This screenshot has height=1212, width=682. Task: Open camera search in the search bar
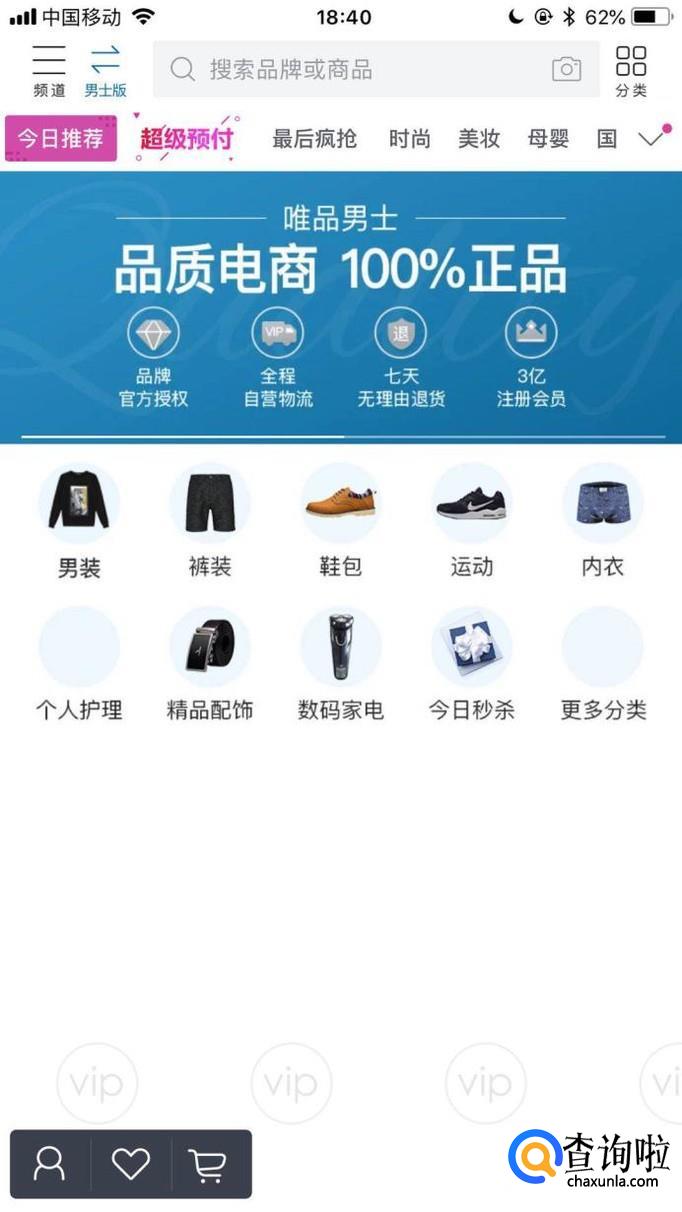pyautogui.click(x=566, y=69)
